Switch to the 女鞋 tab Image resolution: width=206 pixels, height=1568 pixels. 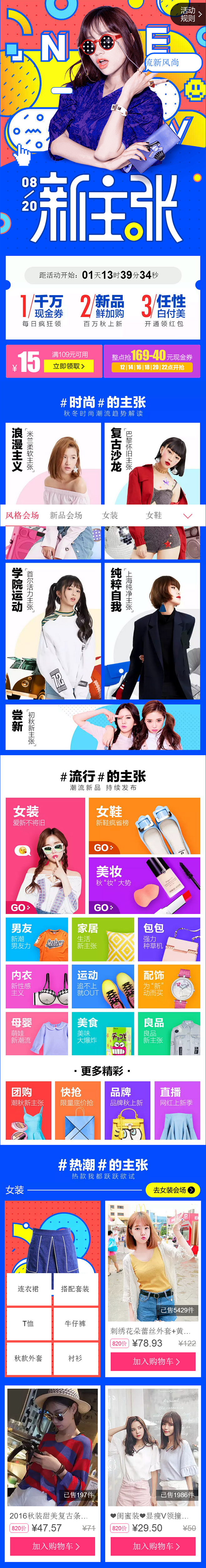(x=154, y=515)
